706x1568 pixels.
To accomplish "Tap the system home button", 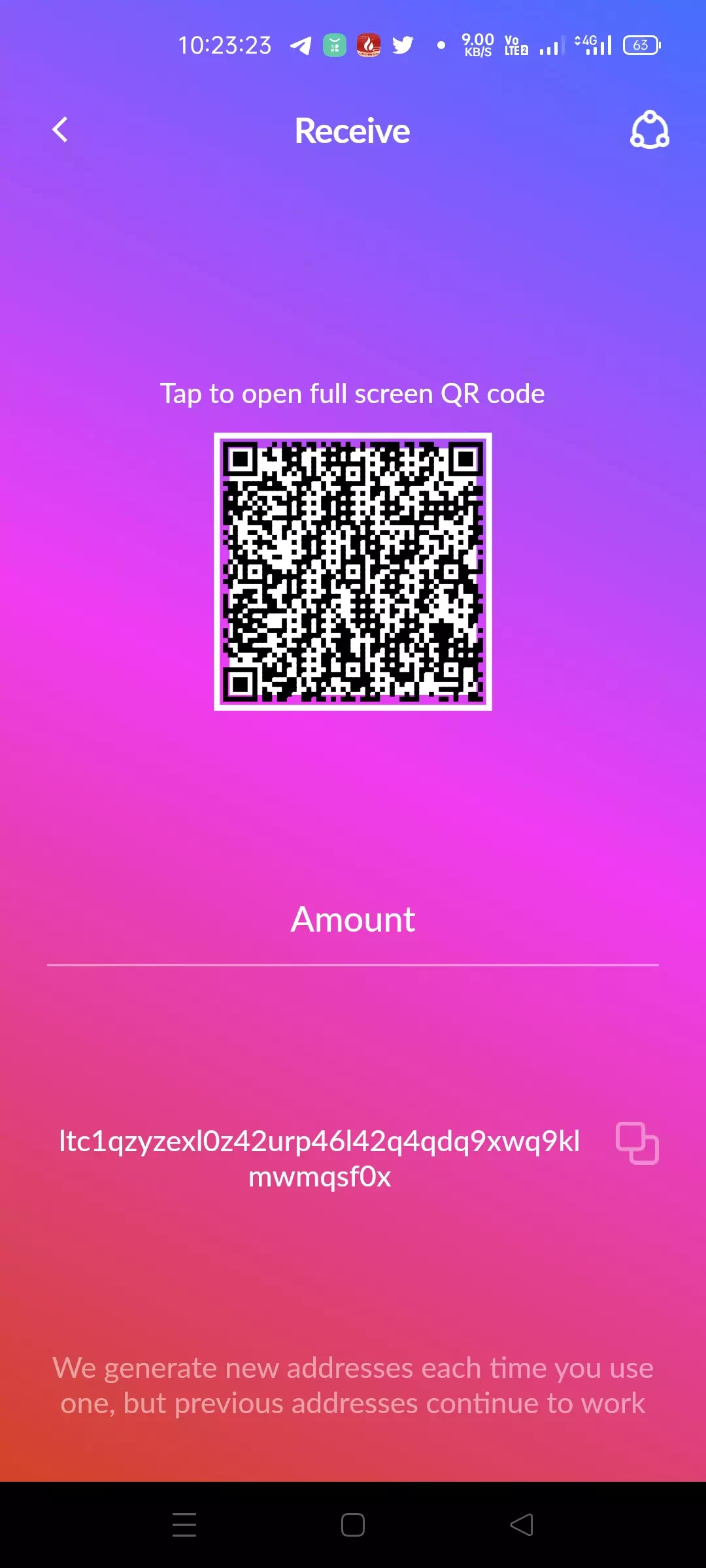I will (353, 1525).
